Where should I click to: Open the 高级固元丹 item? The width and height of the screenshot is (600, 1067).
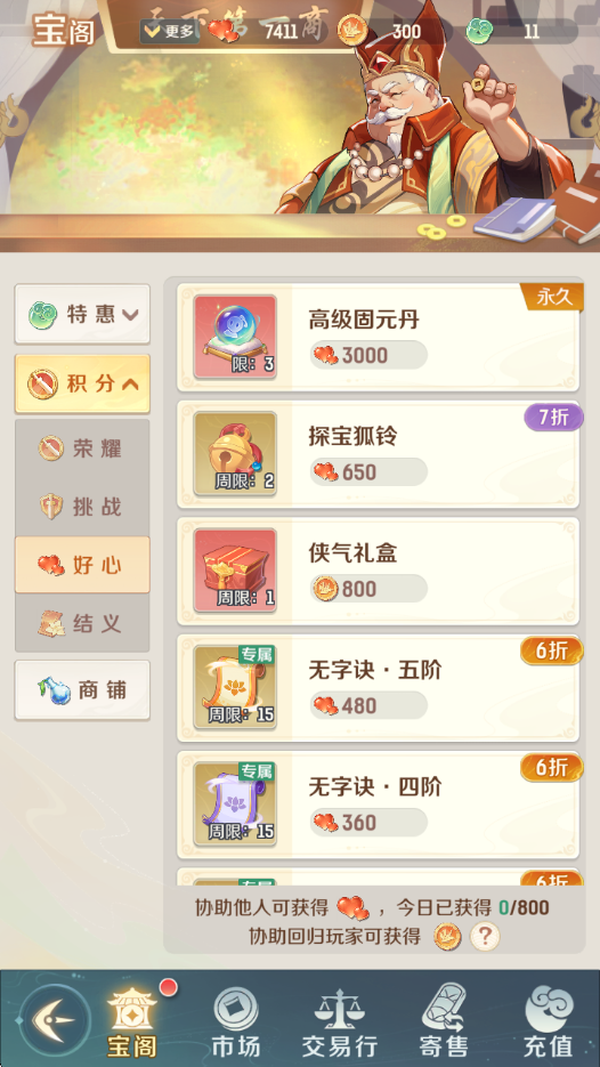378,337
